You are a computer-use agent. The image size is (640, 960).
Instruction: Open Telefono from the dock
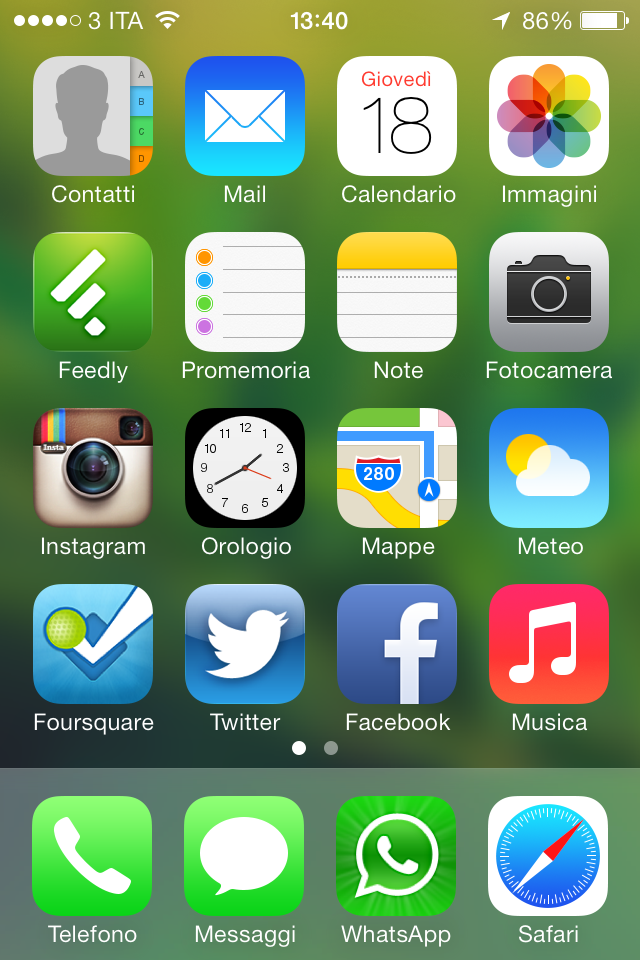pos(92,856)
